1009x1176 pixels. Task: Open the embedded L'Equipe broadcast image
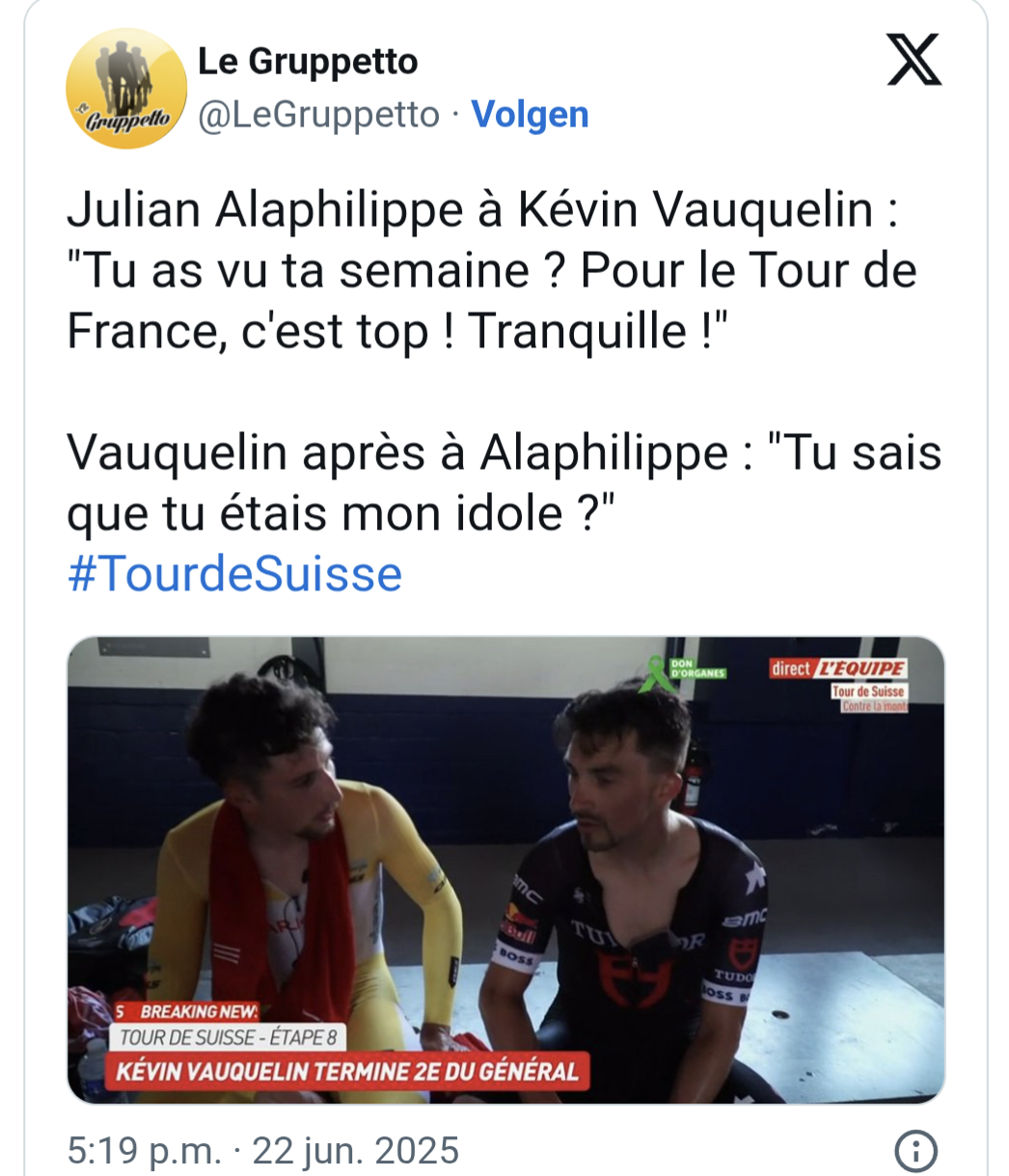click(x=504, y=869)
